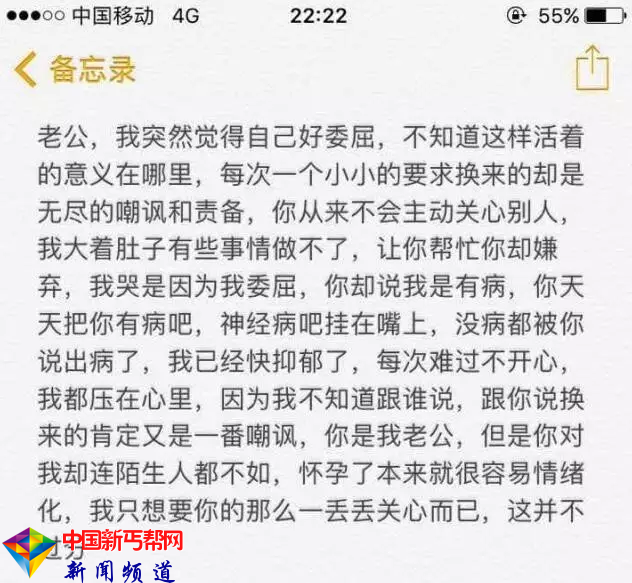
Task: Go back to the 备忘录 list
Action: [76, 70]
